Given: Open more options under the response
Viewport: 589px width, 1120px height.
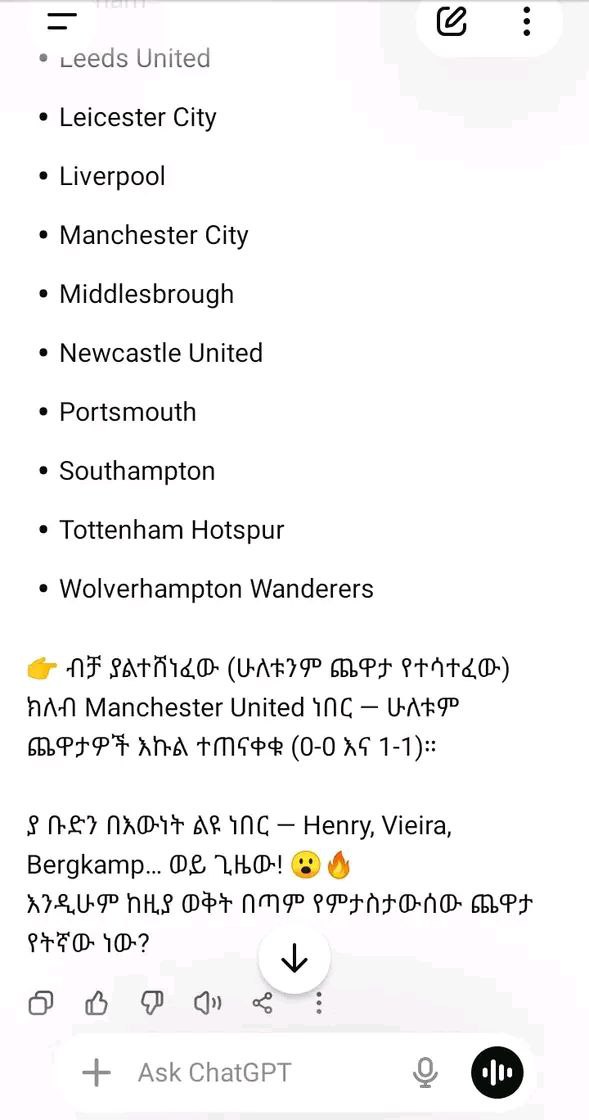Looking at the screenshot, I should (x=318, y=1004).
